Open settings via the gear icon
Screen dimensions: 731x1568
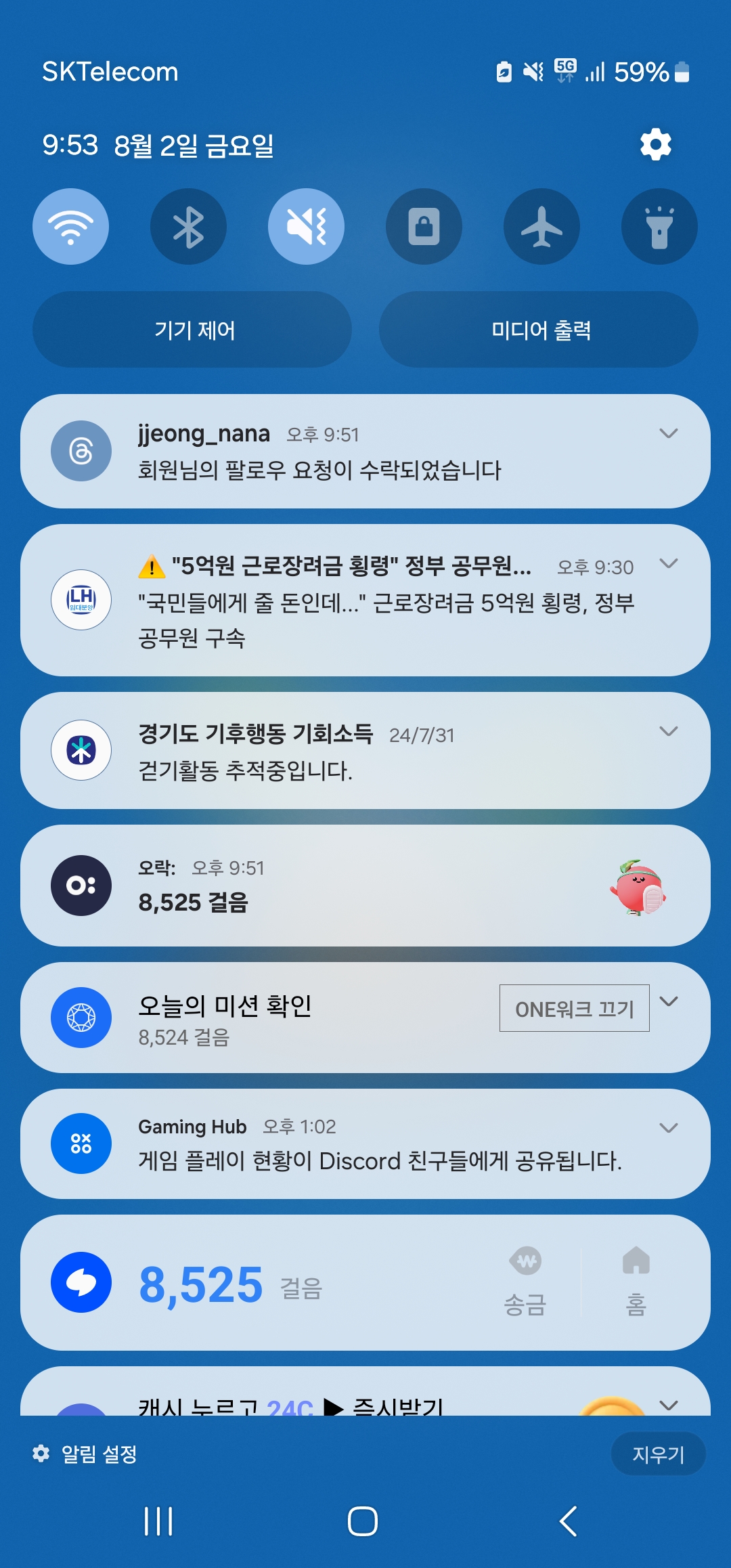click(x=655, y=145)
